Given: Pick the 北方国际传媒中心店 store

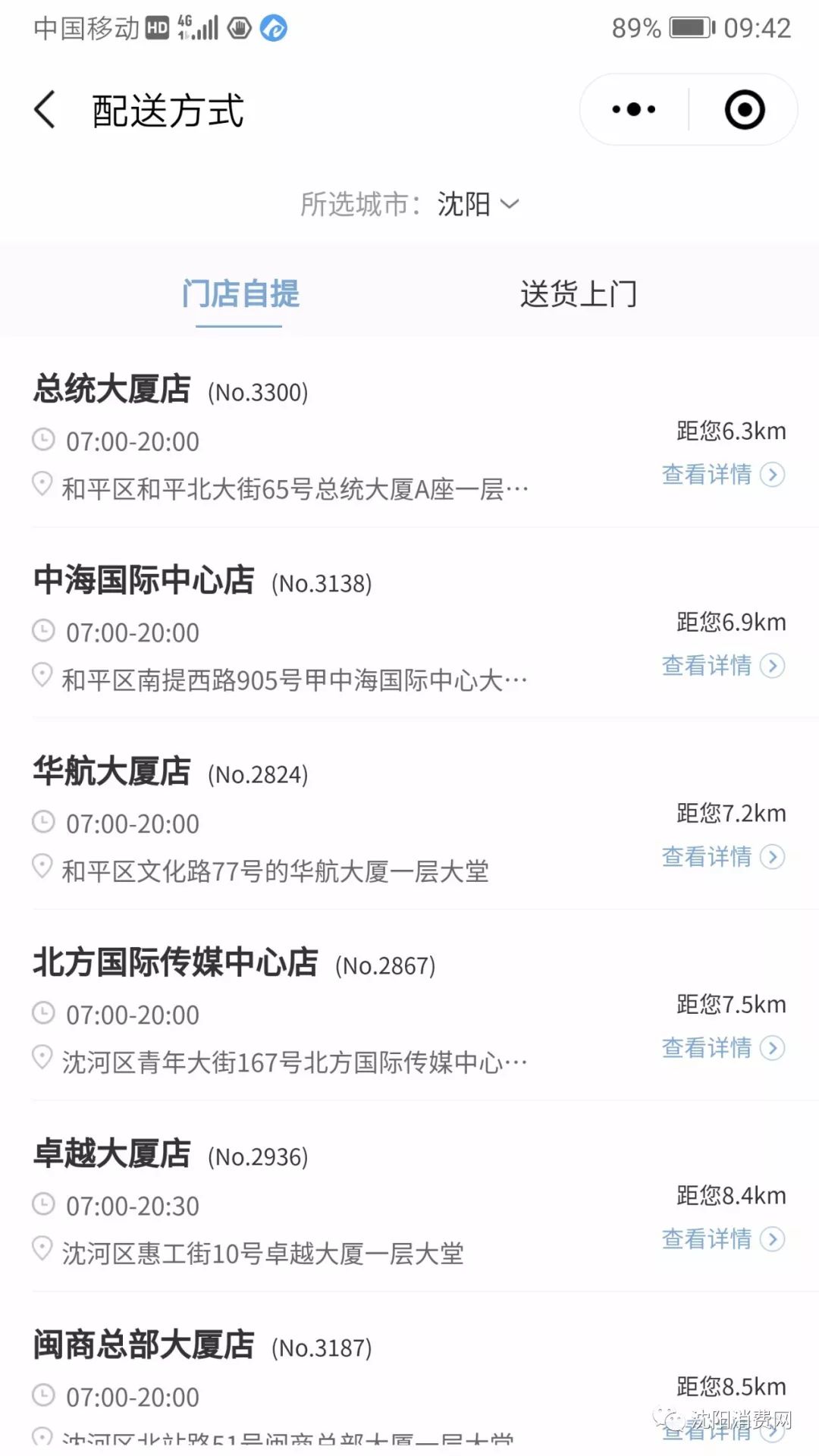Looking at the screenshot, I should 176,963.
